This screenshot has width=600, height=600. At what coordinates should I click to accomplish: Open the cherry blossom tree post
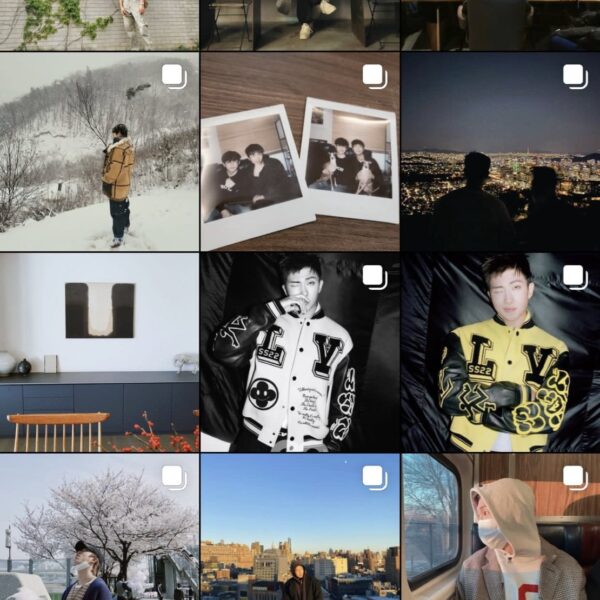pyautogui.click(x=99, y=527)
